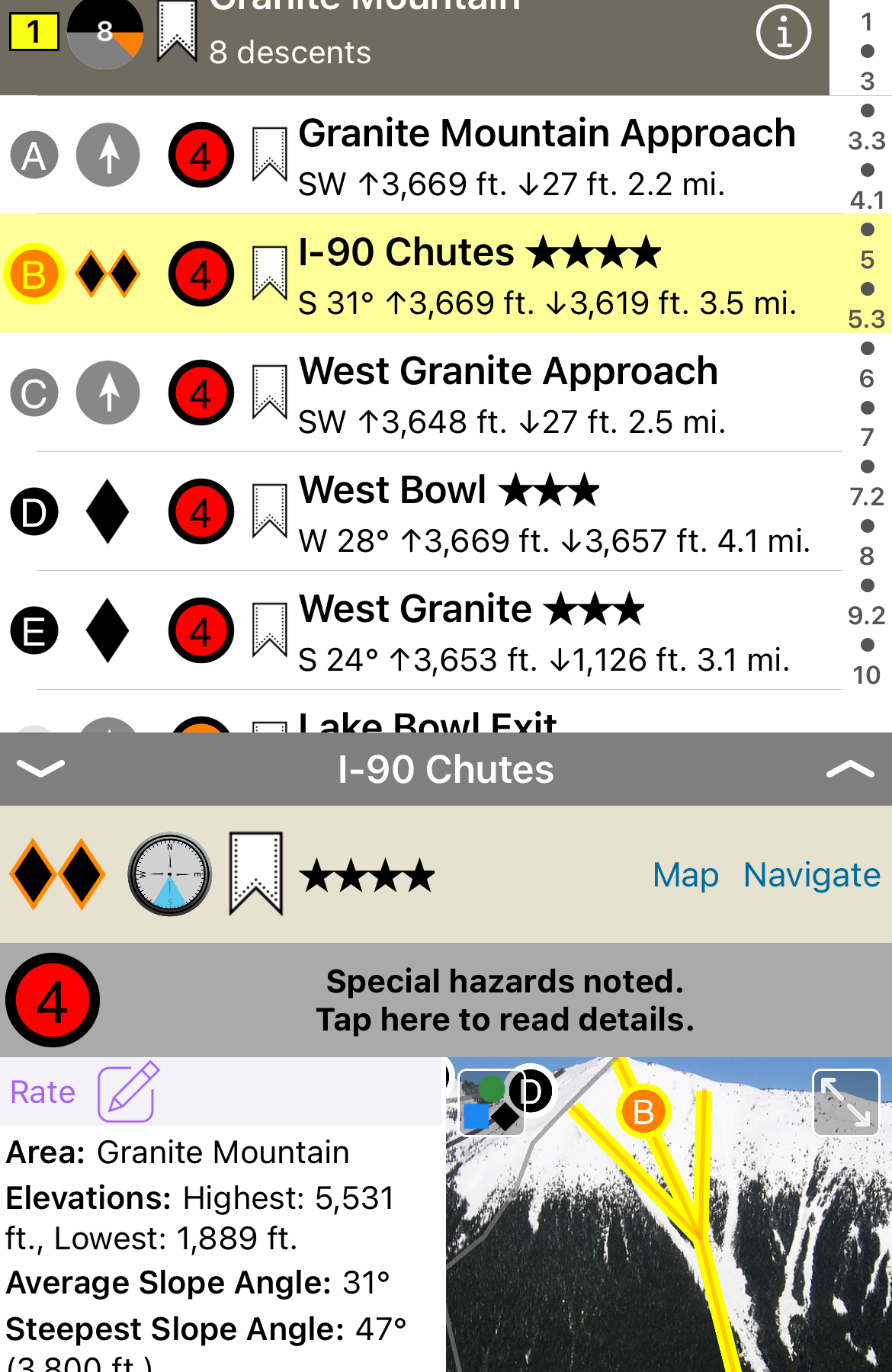Open the compass aspect icon
Viewport: 892px width, 1372px height.
tap(169, 874)
